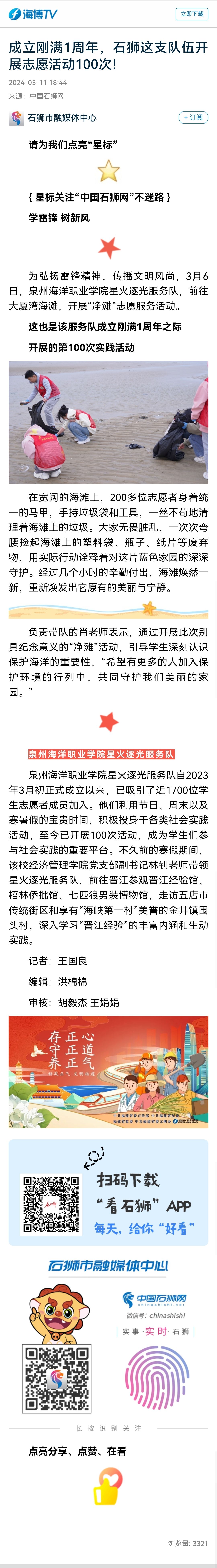Open 石狮市融媒体中心 publisher profile
This screenshot has width=217, height=1568.
tap(61, 117)
